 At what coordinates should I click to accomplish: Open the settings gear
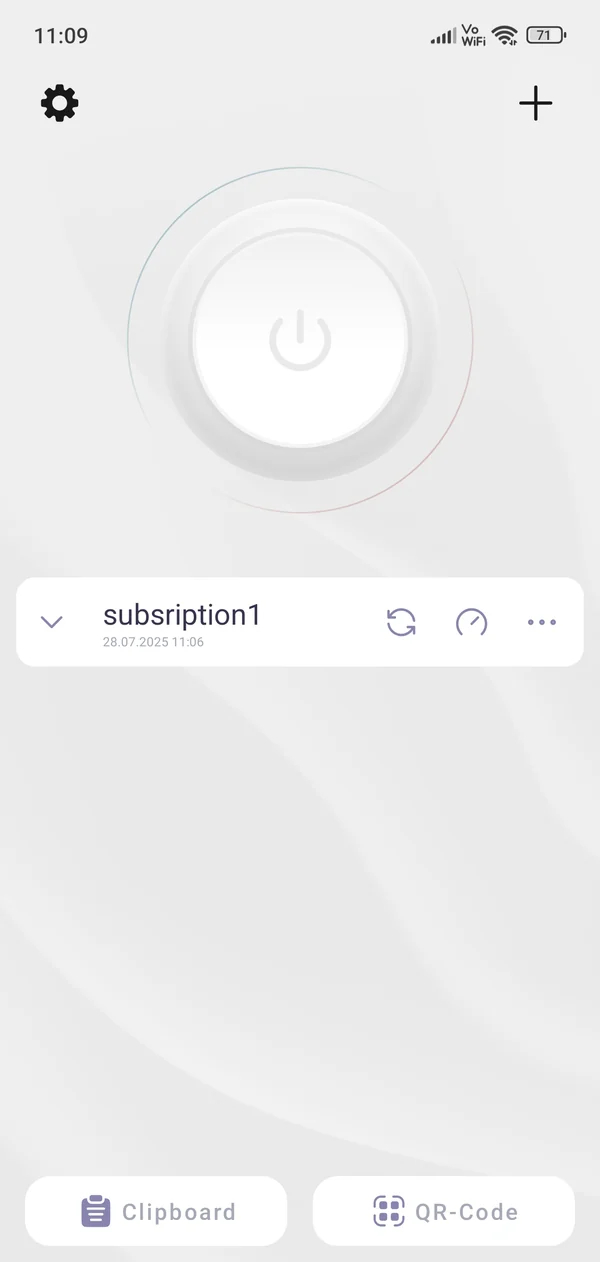60,103
